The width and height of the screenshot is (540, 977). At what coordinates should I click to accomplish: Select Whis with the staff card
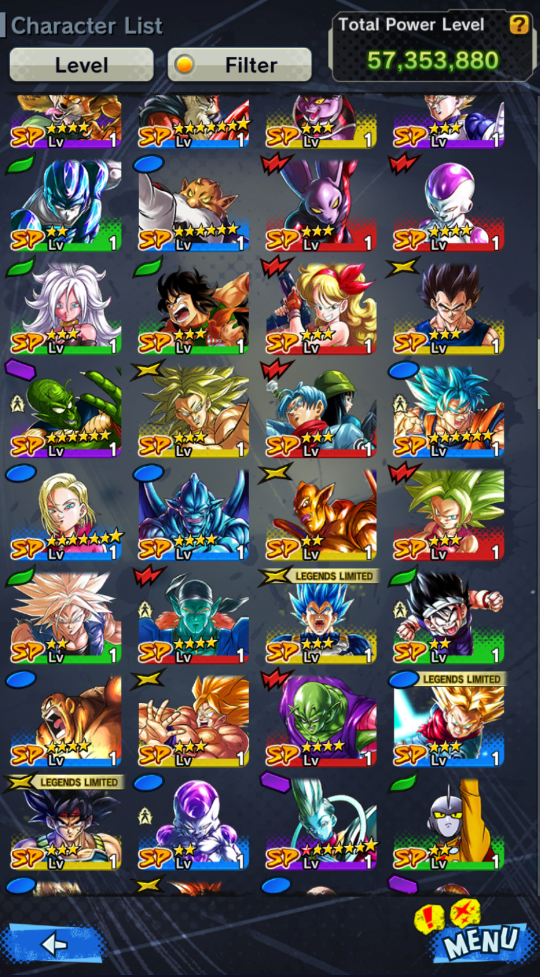321,824
